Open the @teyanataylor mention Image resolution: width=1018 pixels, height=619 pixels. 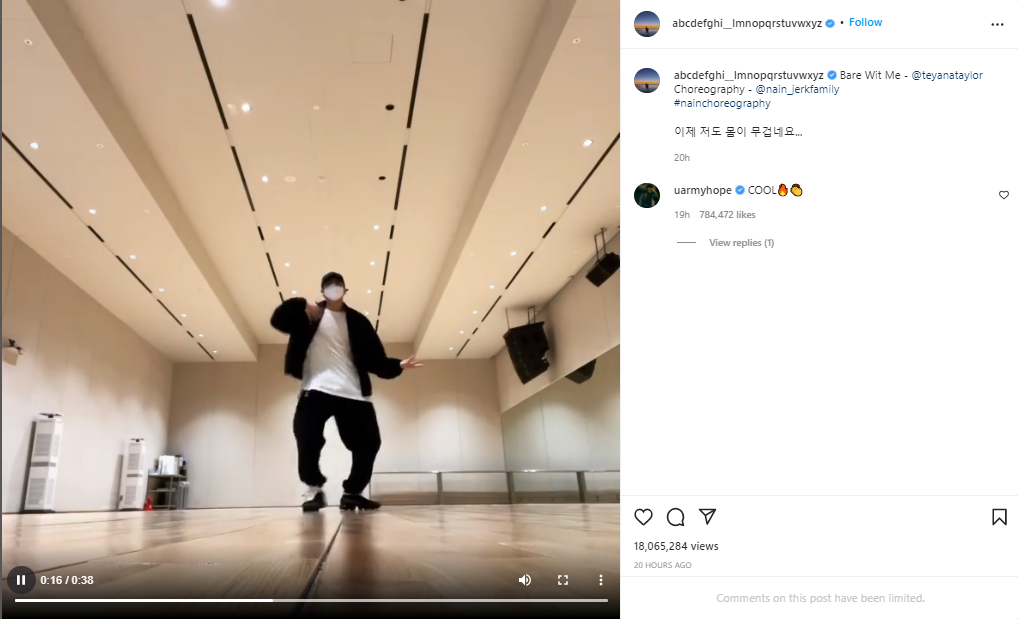tap(947, 75)
